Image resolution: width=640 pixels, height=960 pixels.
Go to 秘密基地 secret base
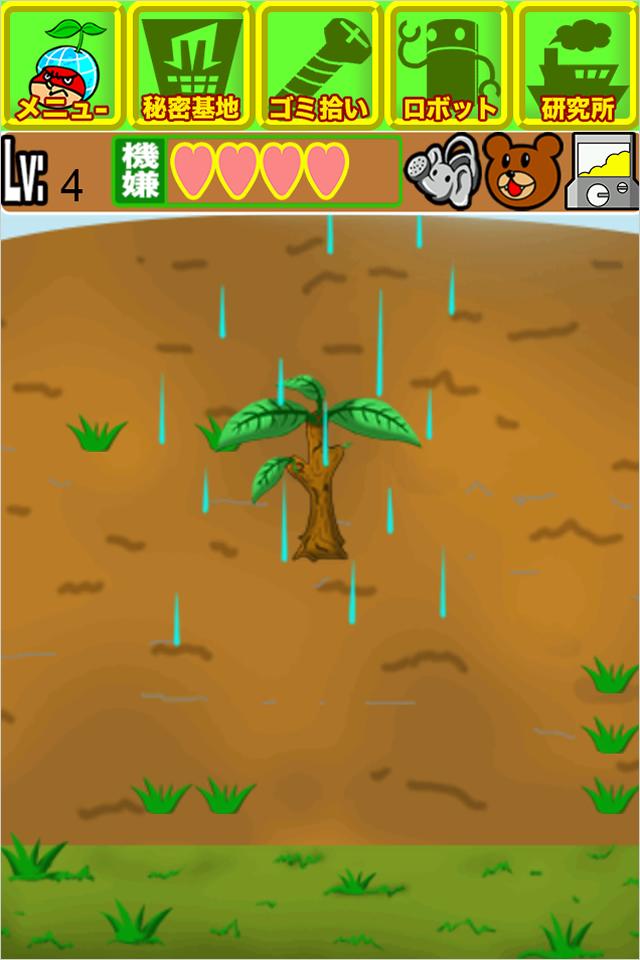[x=191, y=65]
